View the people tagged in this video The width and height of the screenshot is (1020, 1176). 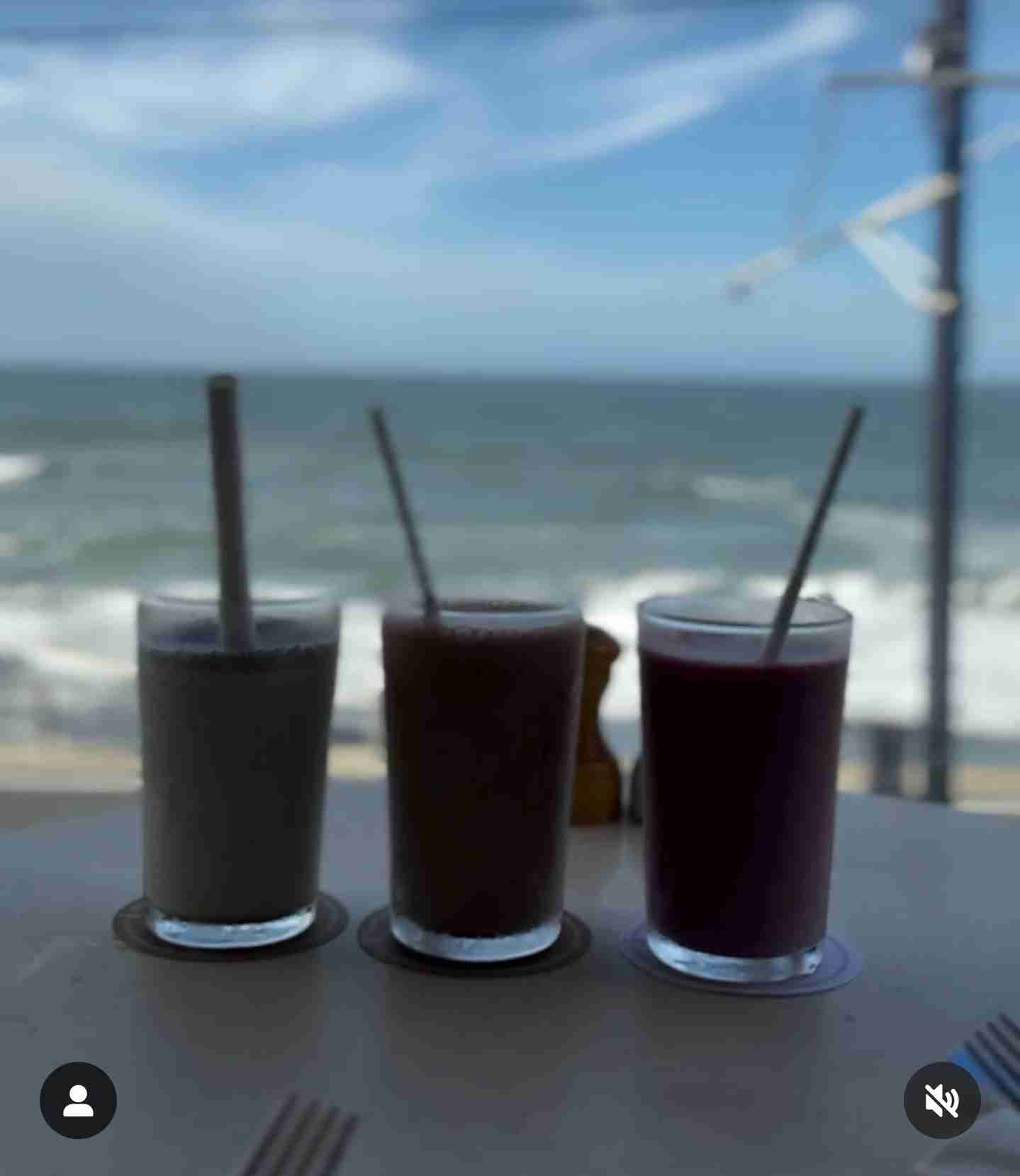click(x=78, y=1100)
